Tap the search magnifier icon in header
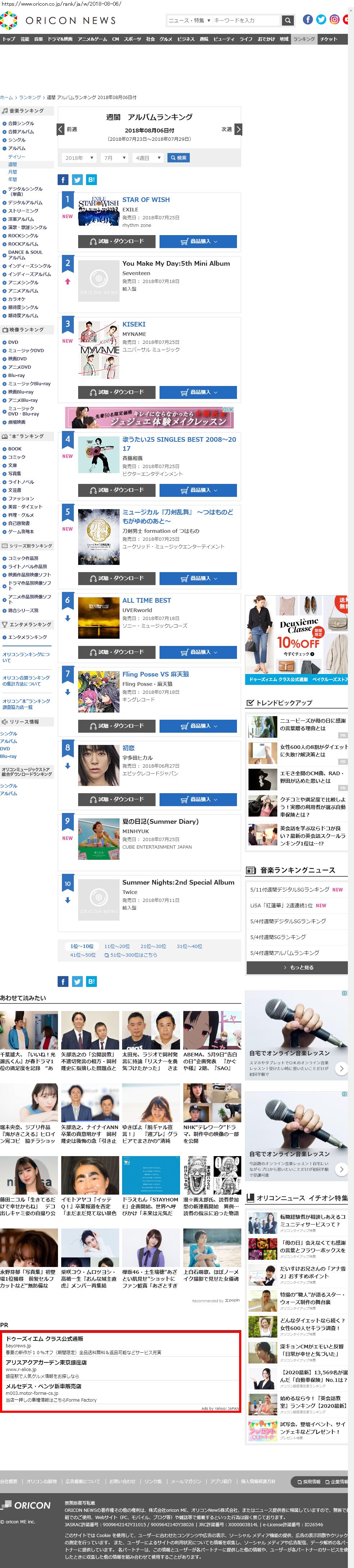 coord(288,21)
